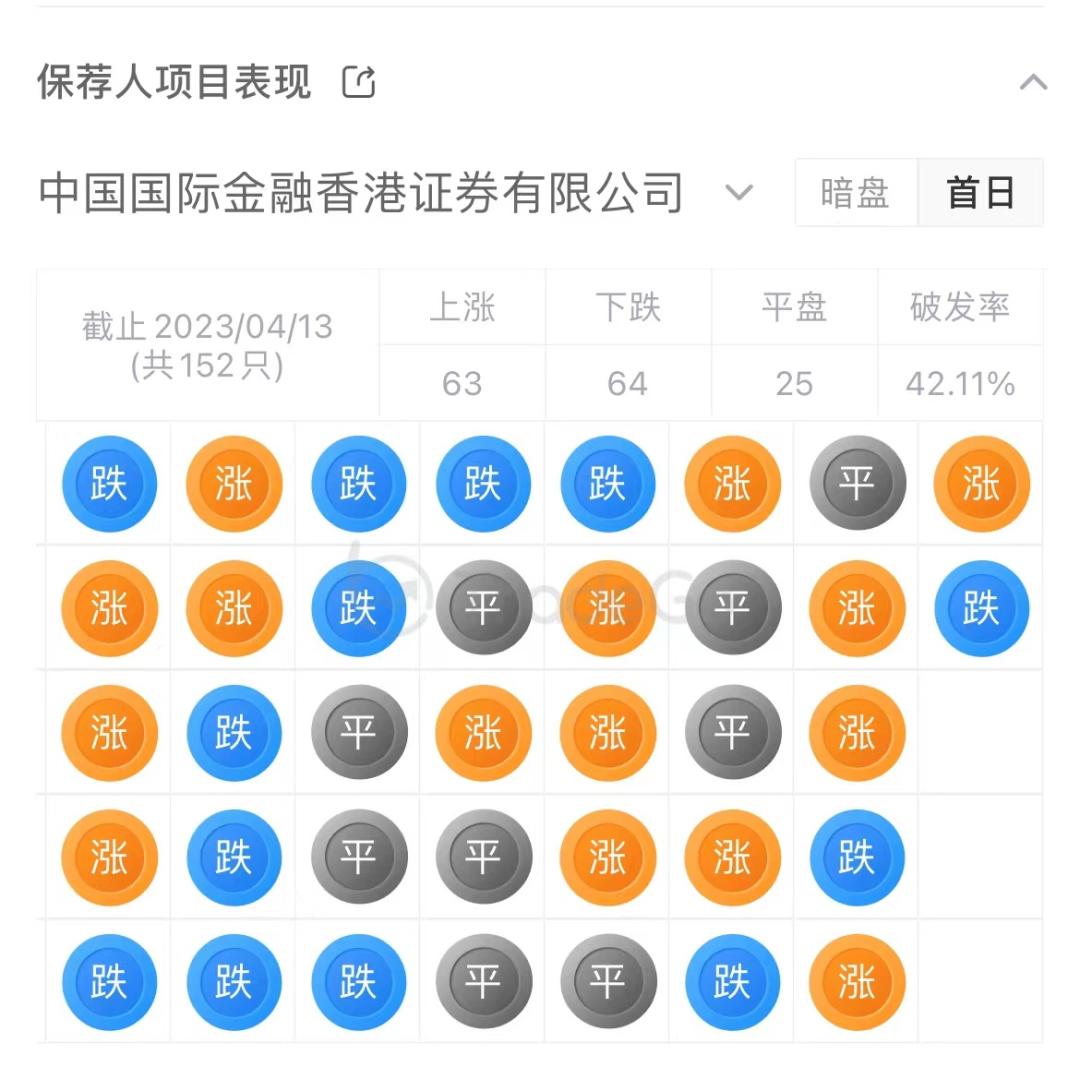Collapse the 保荐人项目表现 section

1035,82
